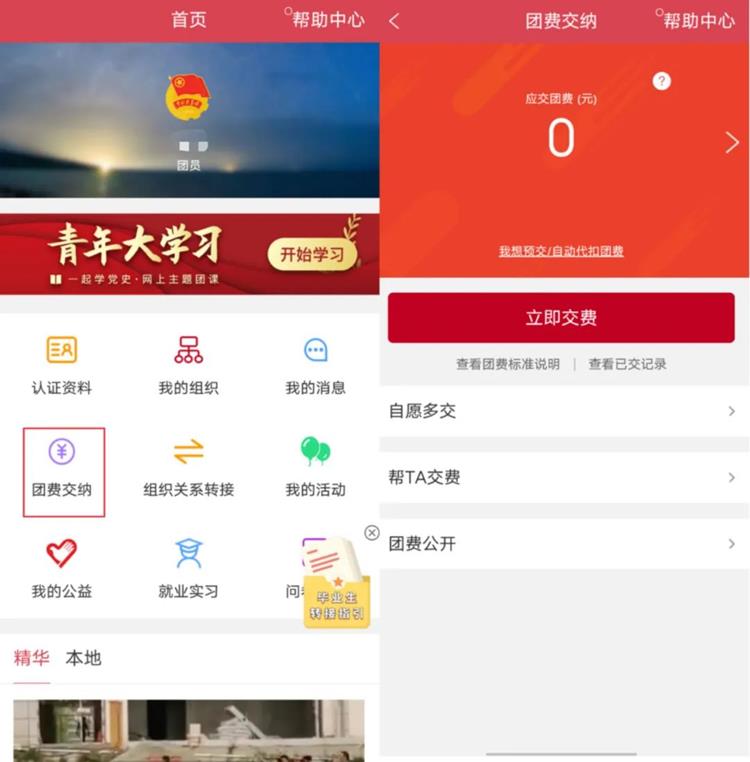This screenshot has width=750, height=762.
Task: Open 组织关系转接
Action: click(188, 468)
